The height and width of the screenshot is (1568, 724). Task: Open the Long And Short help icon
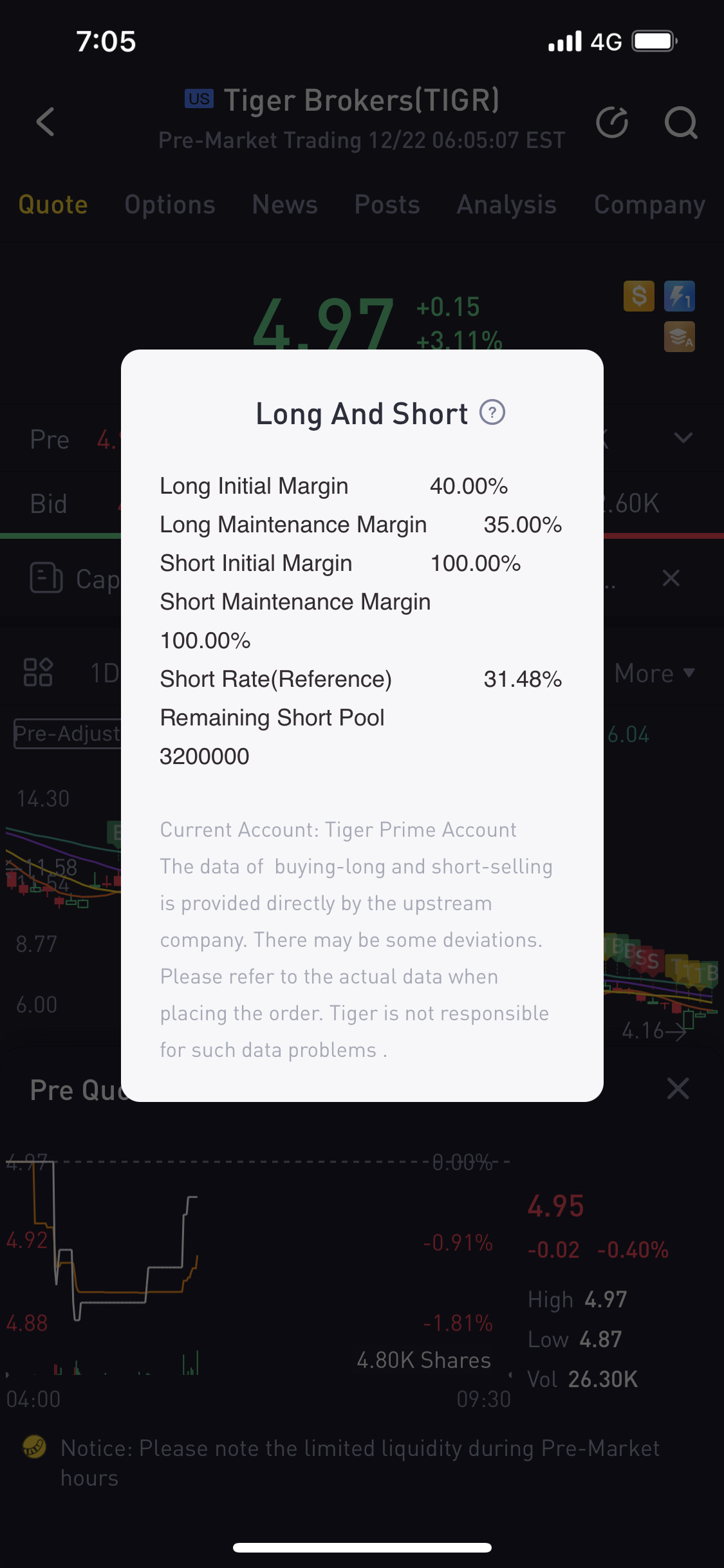(x=492, y=413)
